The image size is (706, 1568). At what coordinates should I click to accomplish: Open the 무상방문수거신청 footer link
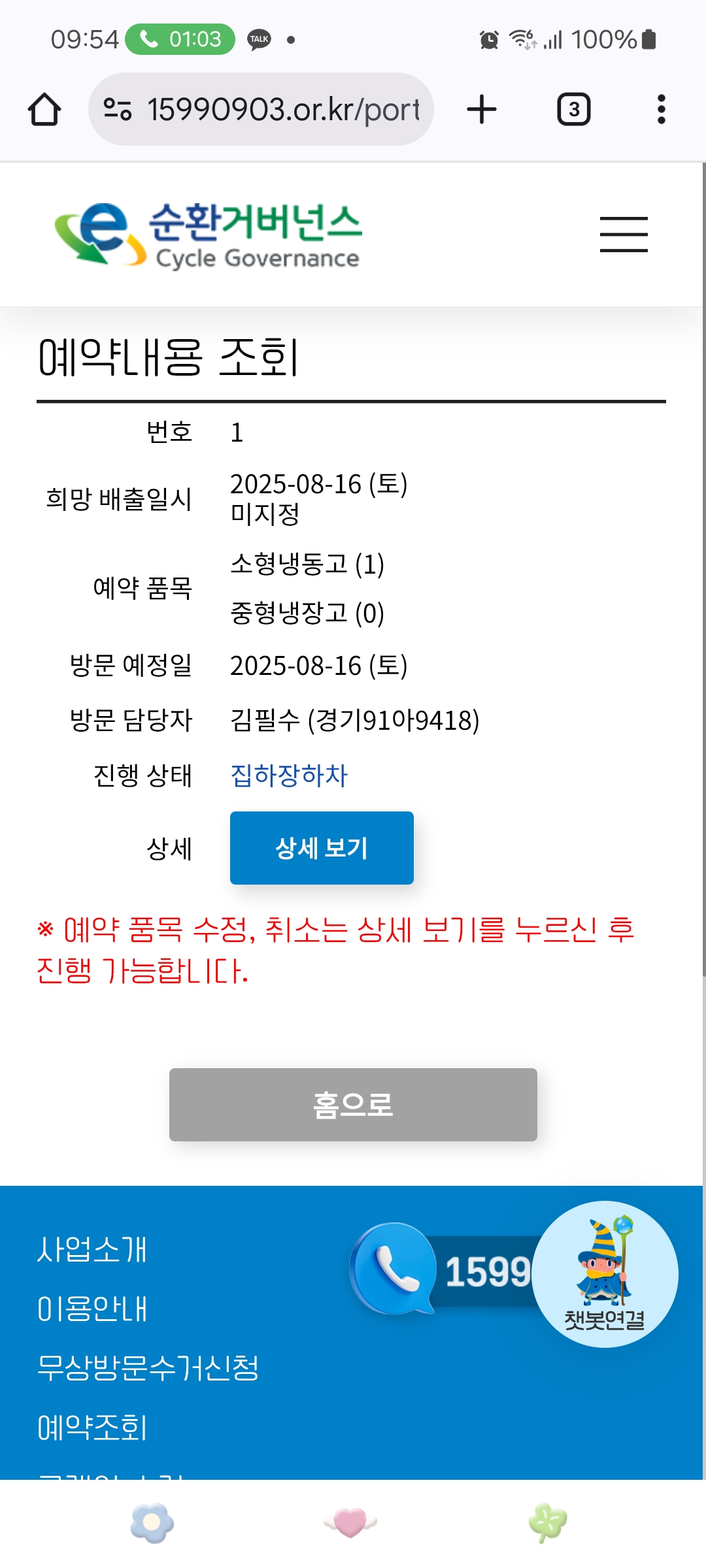click(x=148, y=1368)
